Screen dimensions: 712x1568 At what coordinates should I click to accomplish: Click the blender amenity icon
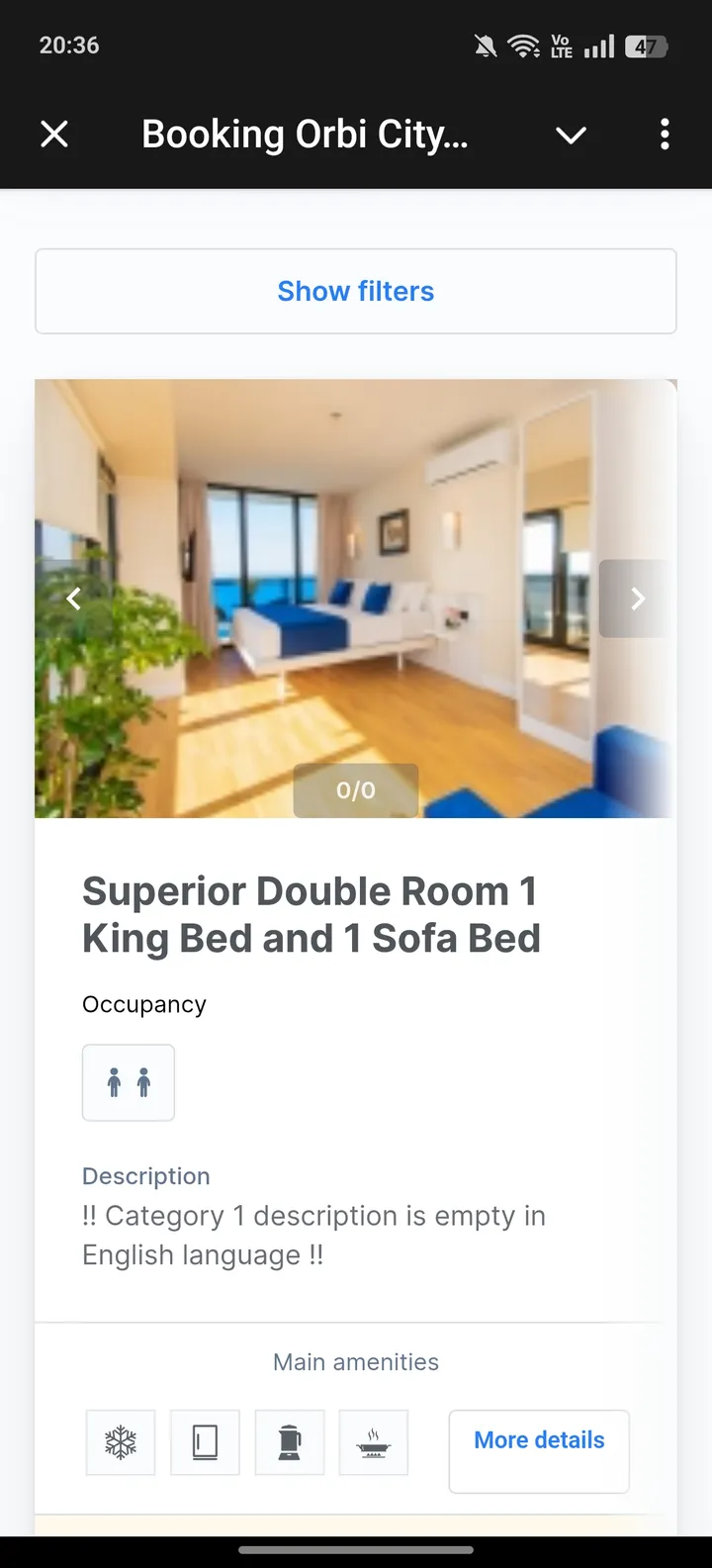[289, 1442]
